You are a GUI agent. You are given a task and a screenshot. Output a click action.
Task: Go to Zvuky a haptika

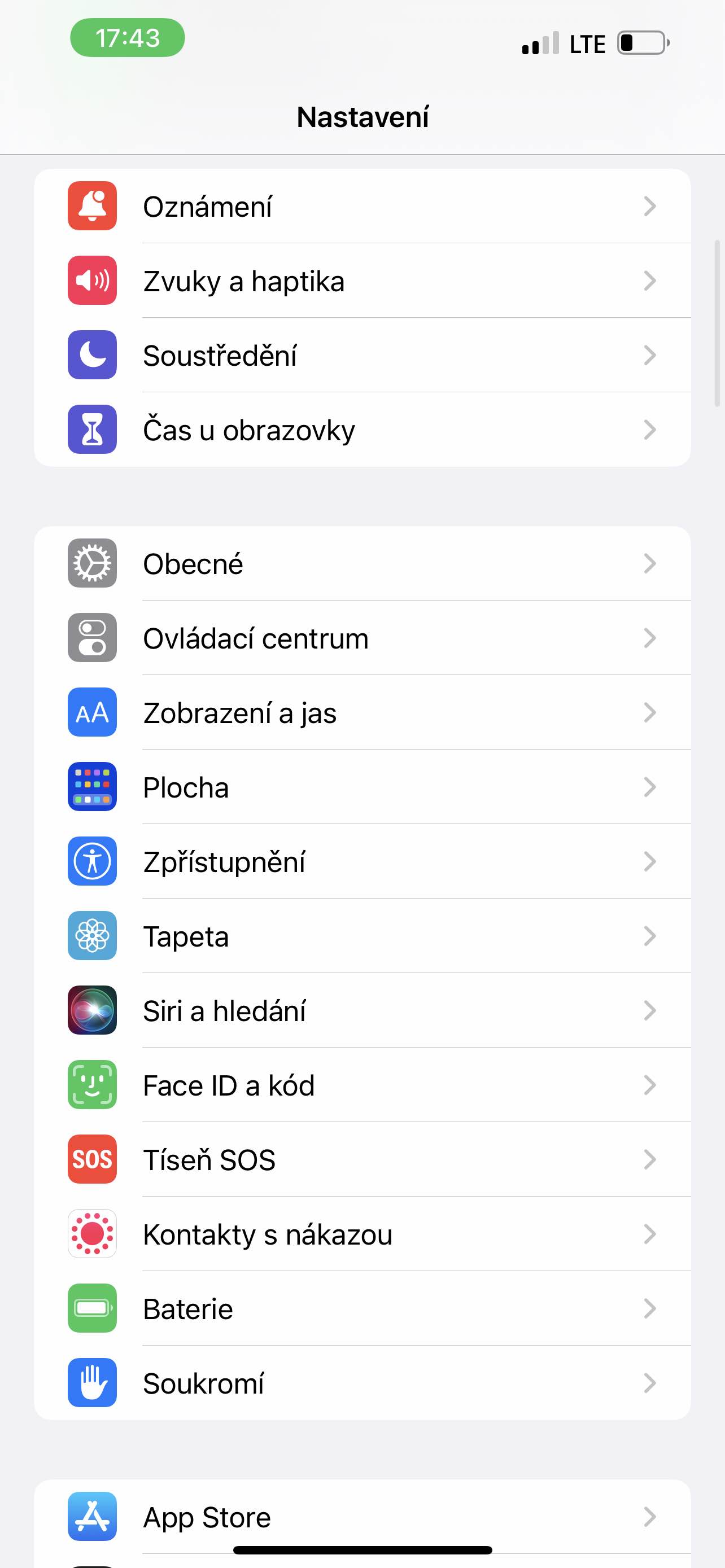click(361, 281)
